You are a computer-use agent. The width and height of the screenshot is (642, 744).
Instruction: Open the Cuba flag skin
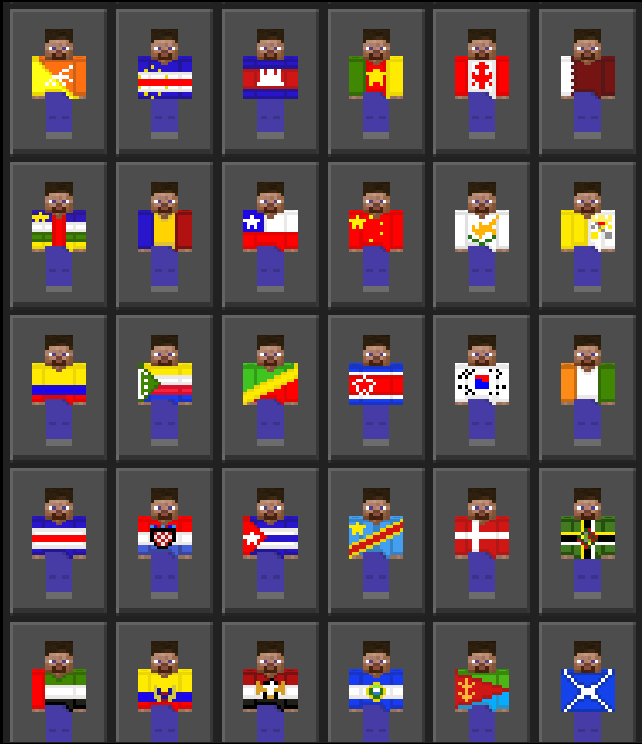click(x=270, y=540)
